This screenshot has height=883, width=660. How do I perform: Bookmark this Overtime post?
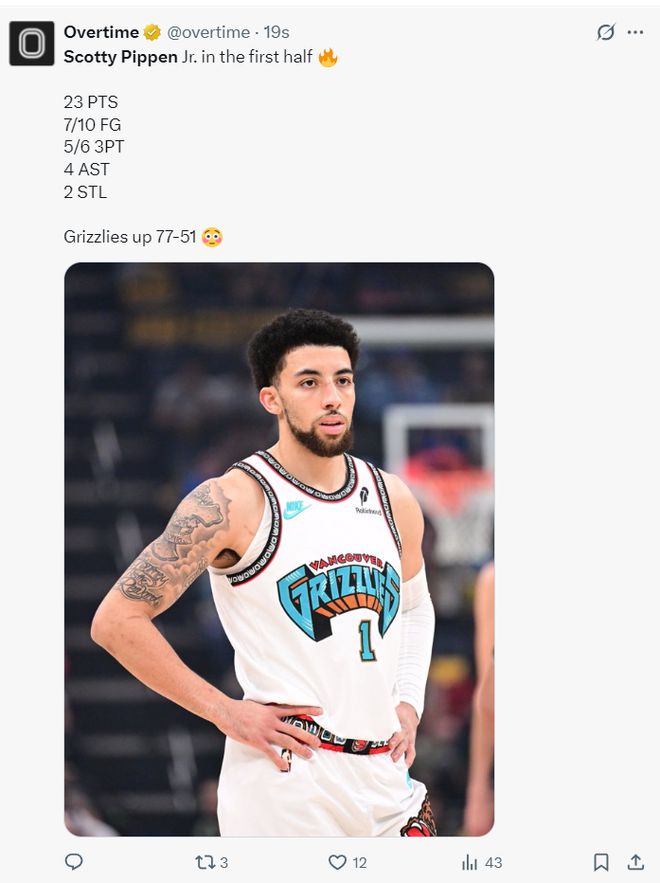pyautogui.click(x=601, y=862)
